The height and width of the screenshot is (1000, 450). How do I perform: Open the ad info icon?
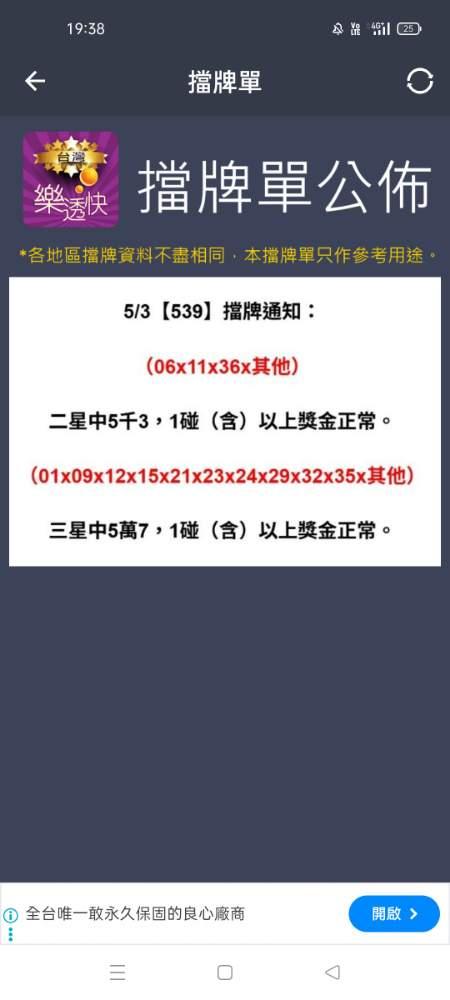pos(10,916)
